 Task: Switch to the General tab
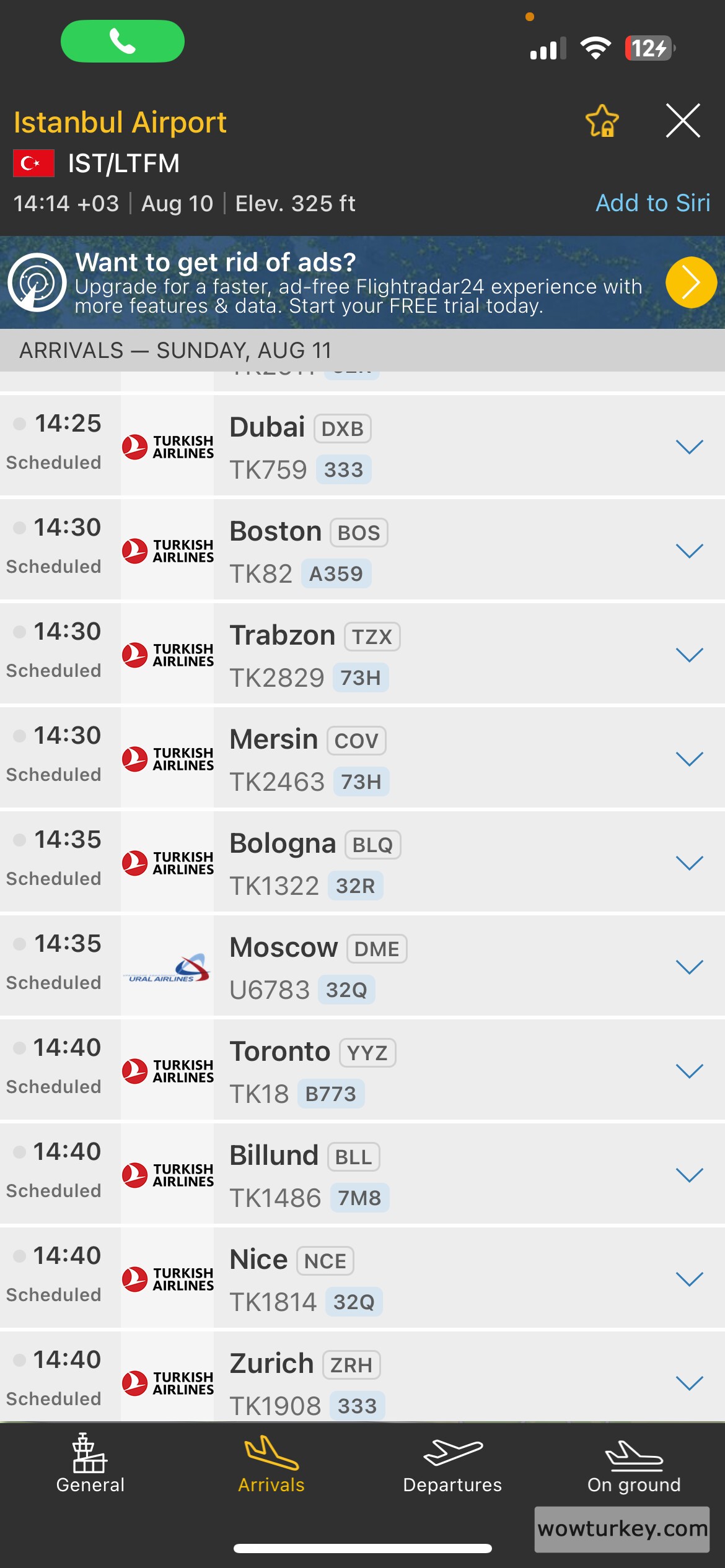[90, 1465]
